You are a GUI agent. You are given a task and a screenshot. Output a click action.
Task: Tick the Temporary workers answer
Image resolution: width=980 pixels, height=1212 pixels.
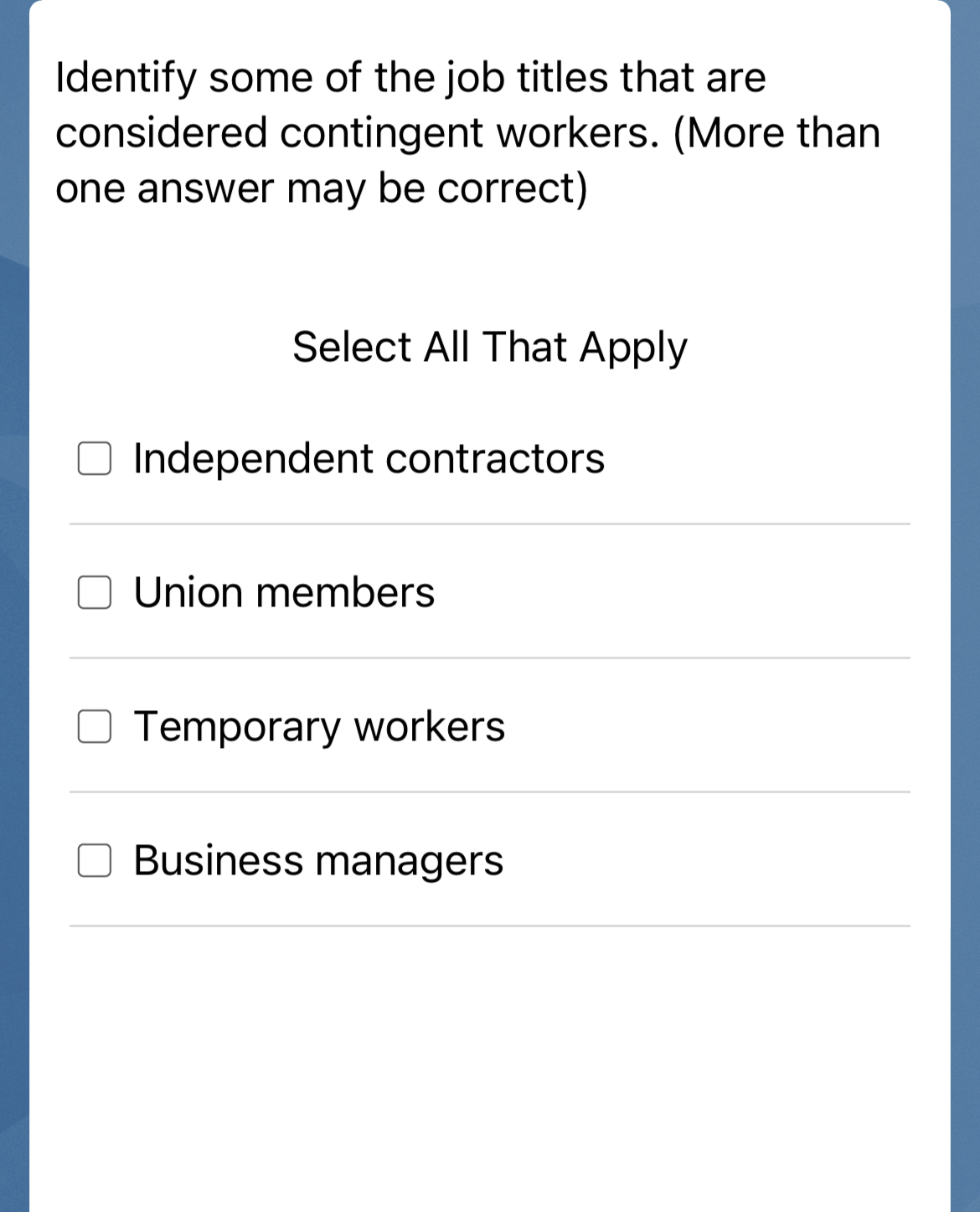pos(95,726)
